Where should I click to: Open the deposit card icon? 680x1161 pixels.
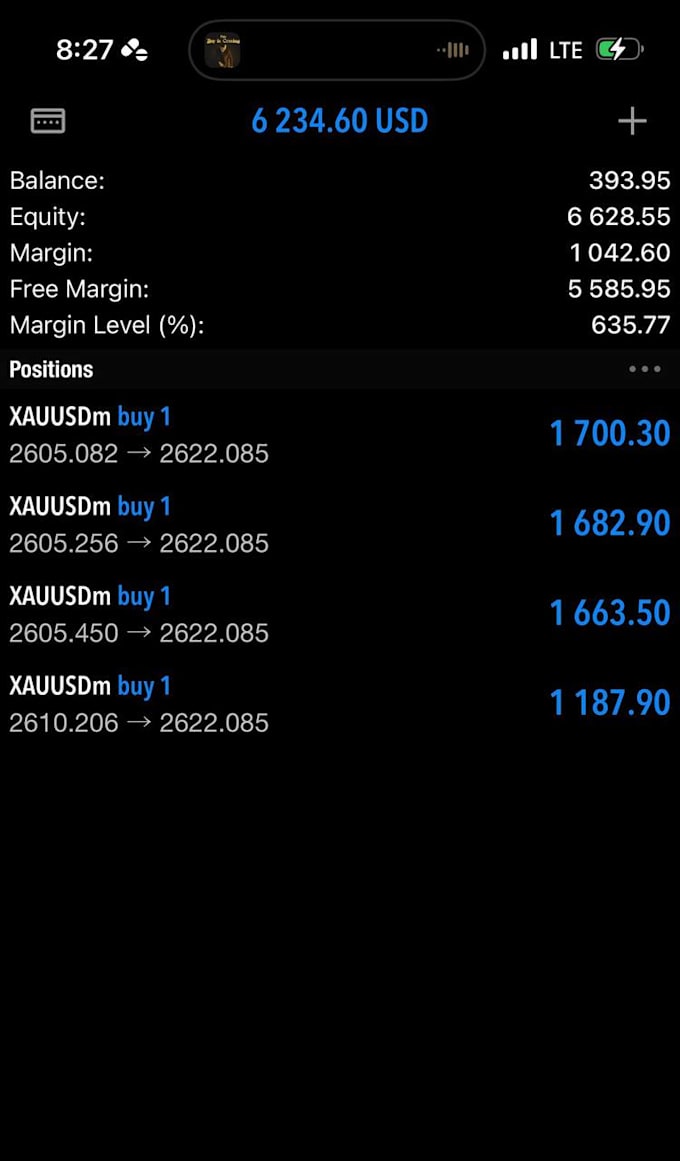coord(48,121)
